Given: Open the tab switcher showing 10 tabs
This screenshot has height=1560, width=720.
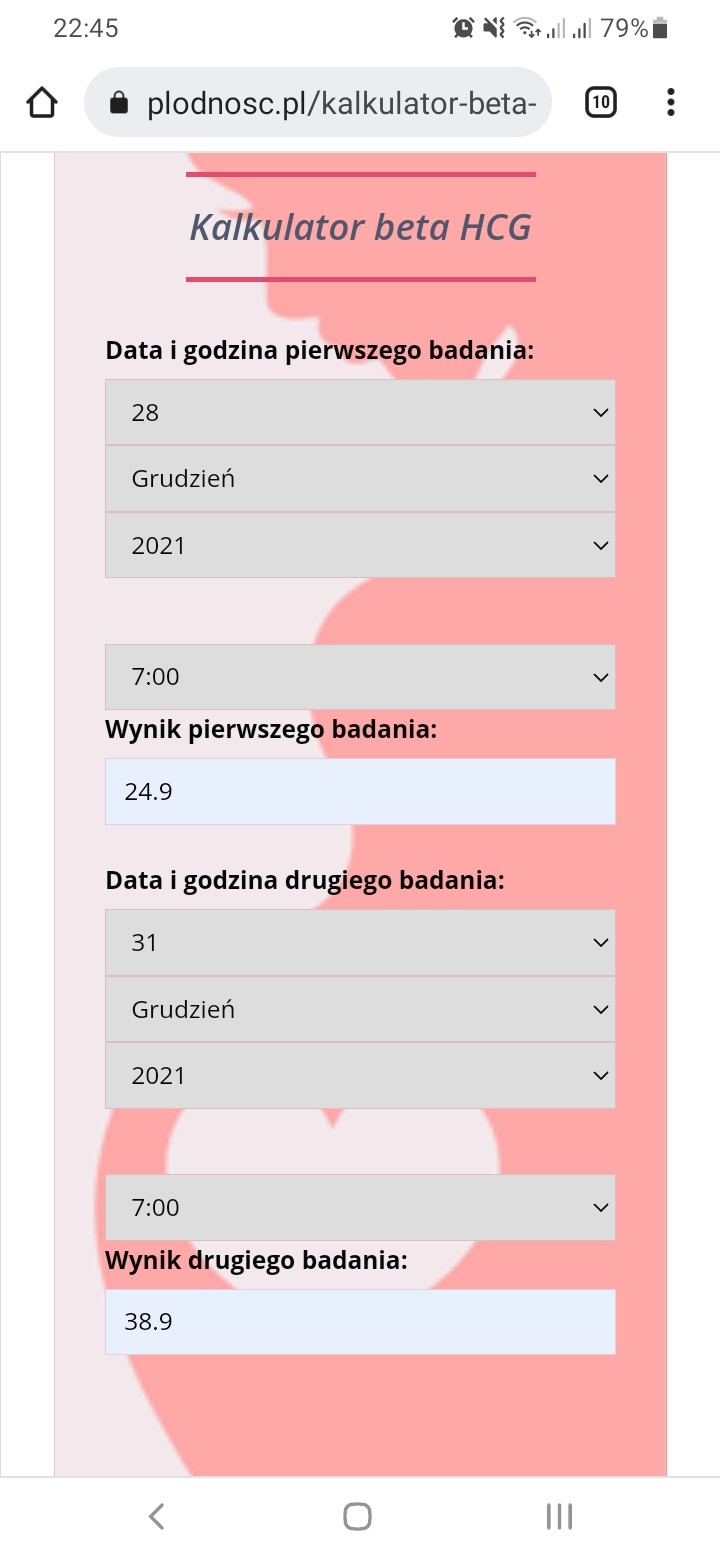Looking at the screenshot, I should (x=600, y=102).
